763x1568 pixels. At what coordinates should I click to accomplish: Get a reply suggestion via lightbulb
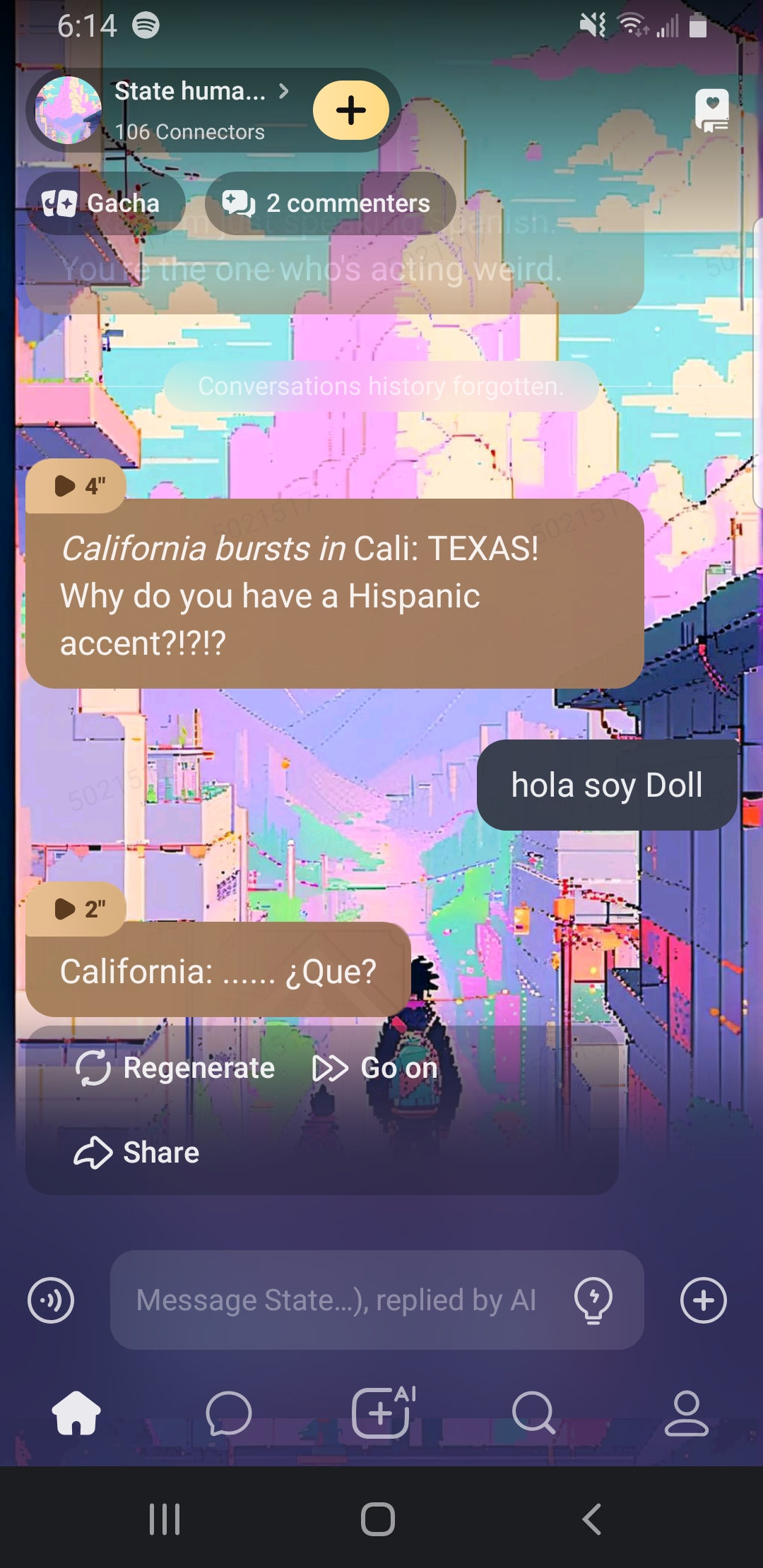coord(593,1300)
